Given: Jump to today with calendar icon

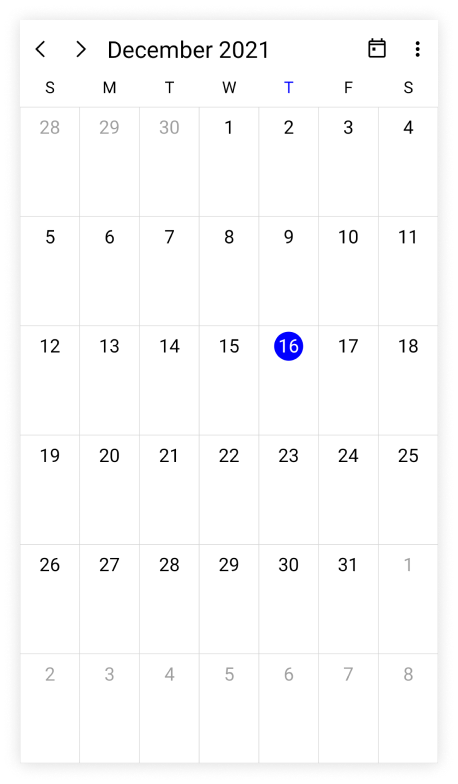Looking at the screenshot, I should point(376,48).
